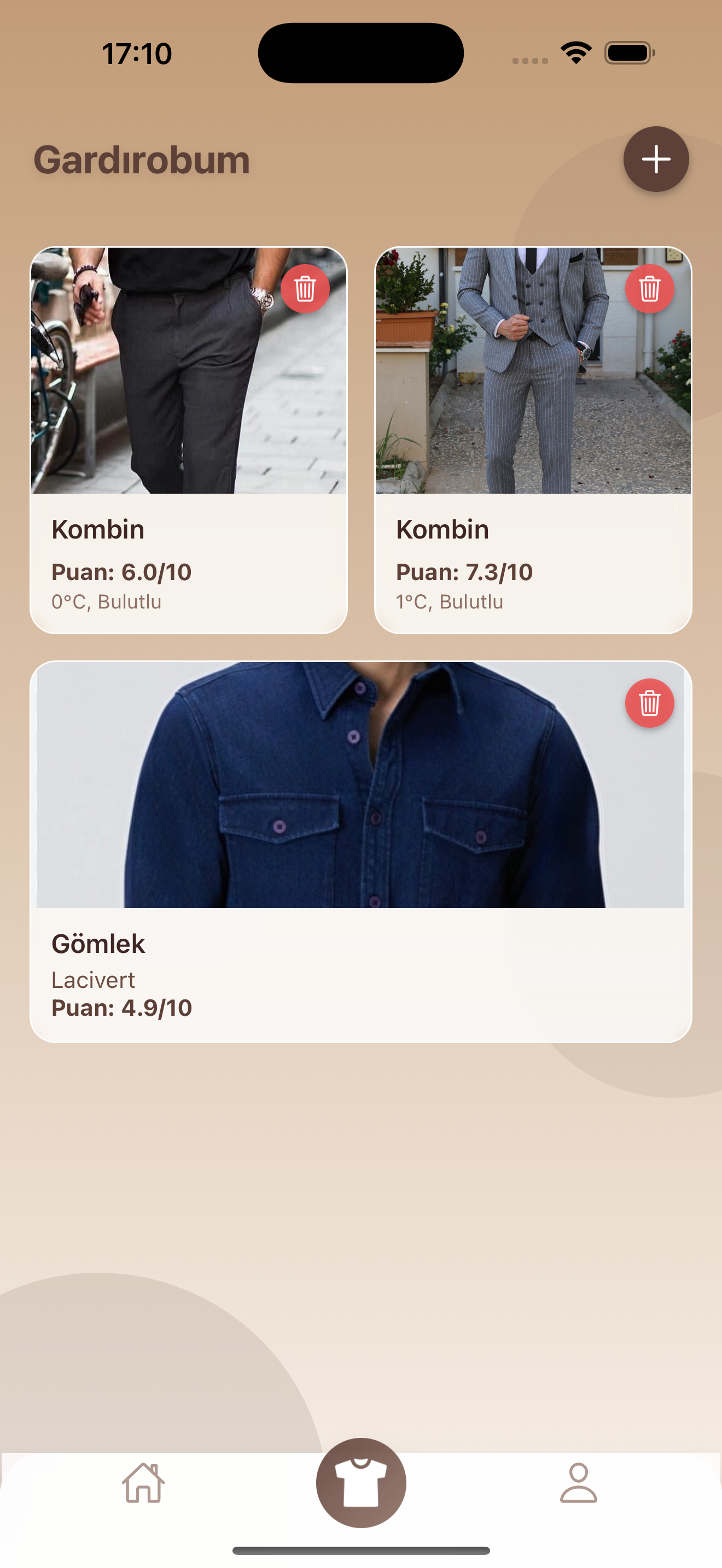Tap the 0°C Bulutlu weather label
The height and width of the screenshot is (1568, 722).
click(107, 601)
